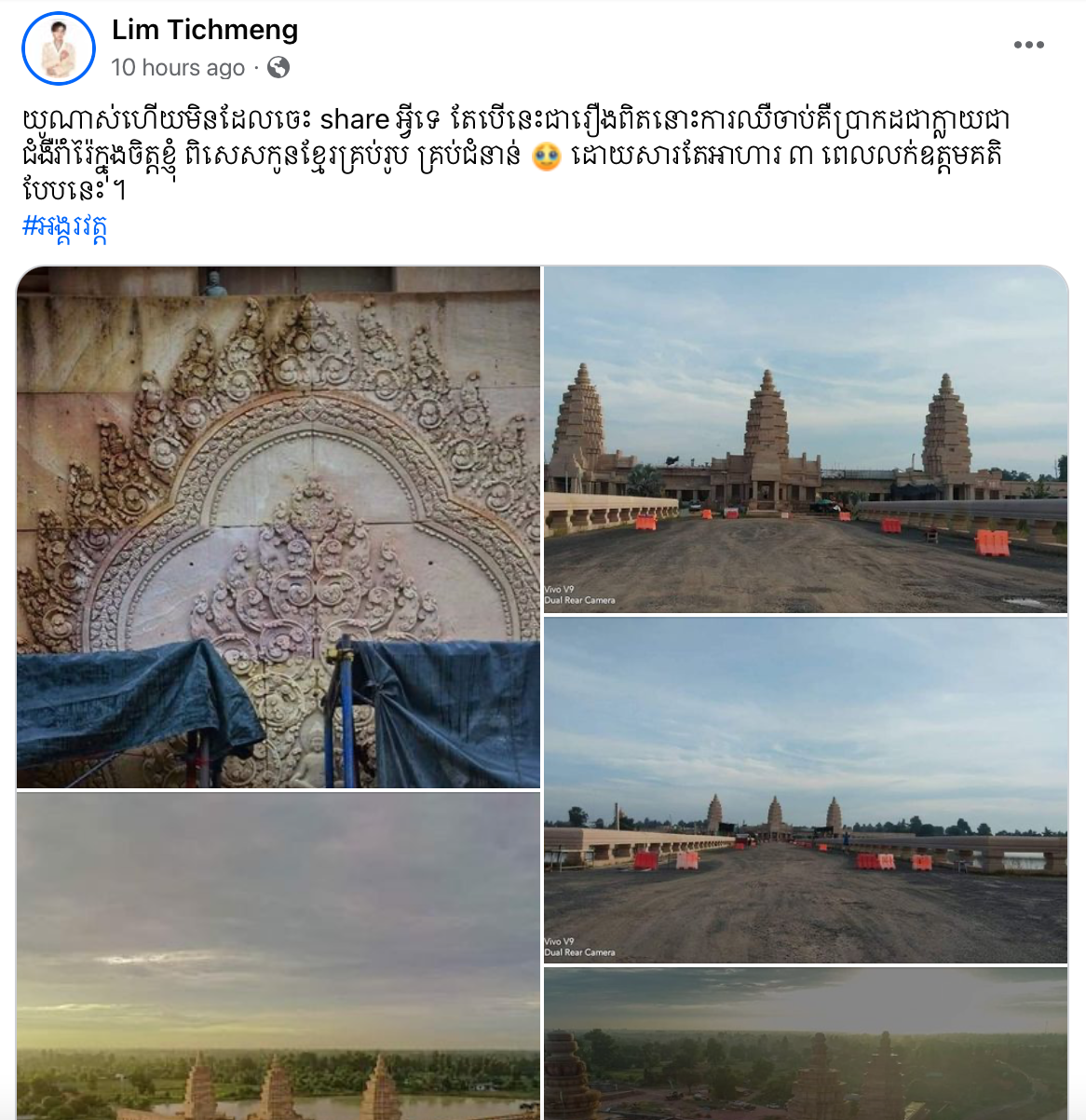
Task: Open the wide causeway photo with distant towers
Action: point(806,790)
